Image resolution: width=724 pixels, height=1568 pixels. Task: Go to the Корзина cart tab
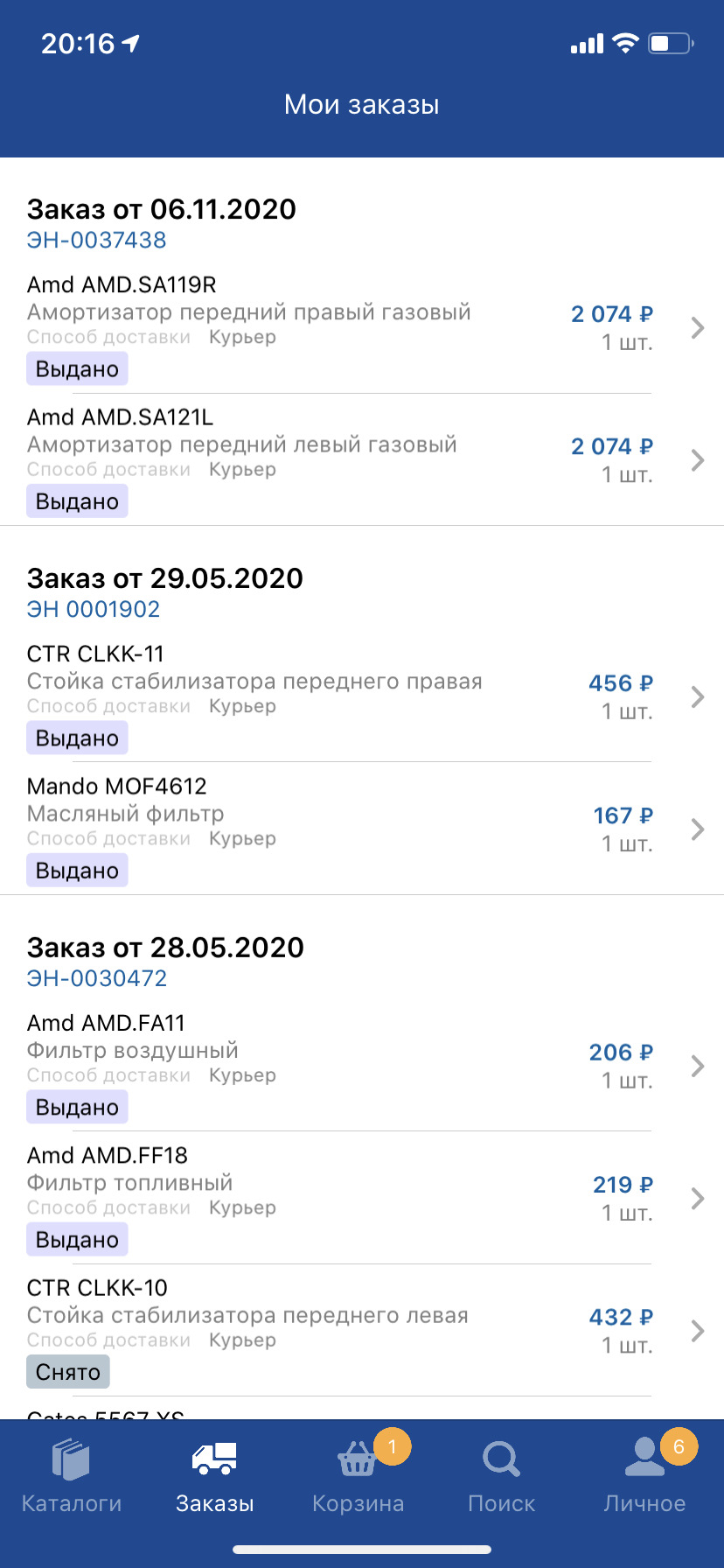(359, 1477)
